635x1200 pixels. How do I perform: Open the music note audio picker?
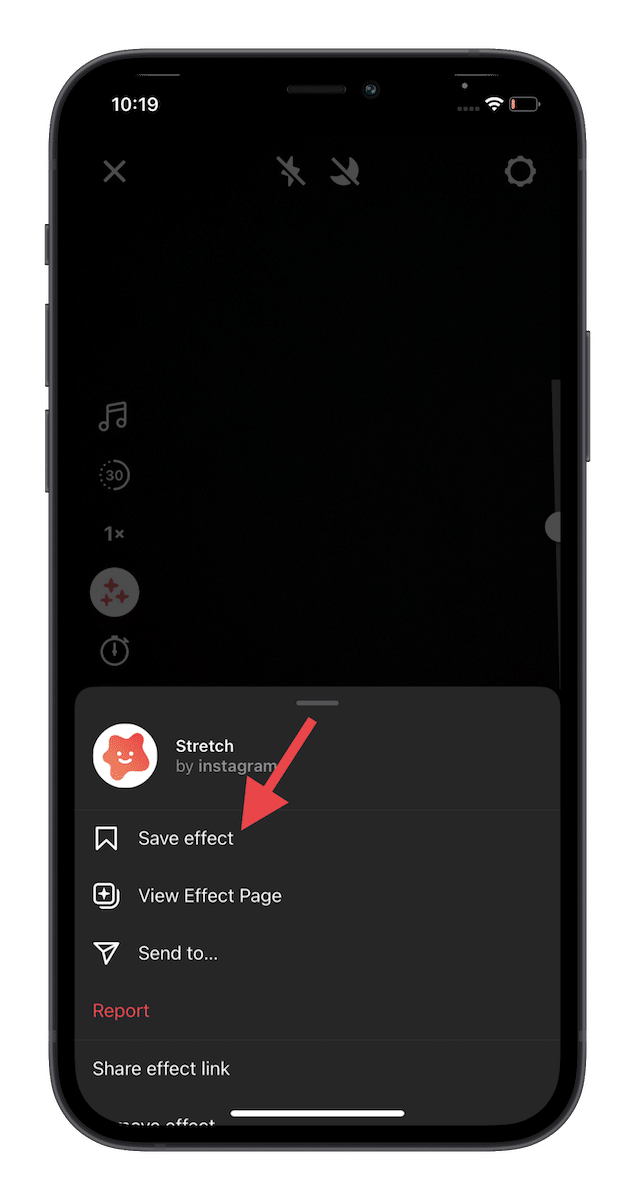[x=114, y=416]
